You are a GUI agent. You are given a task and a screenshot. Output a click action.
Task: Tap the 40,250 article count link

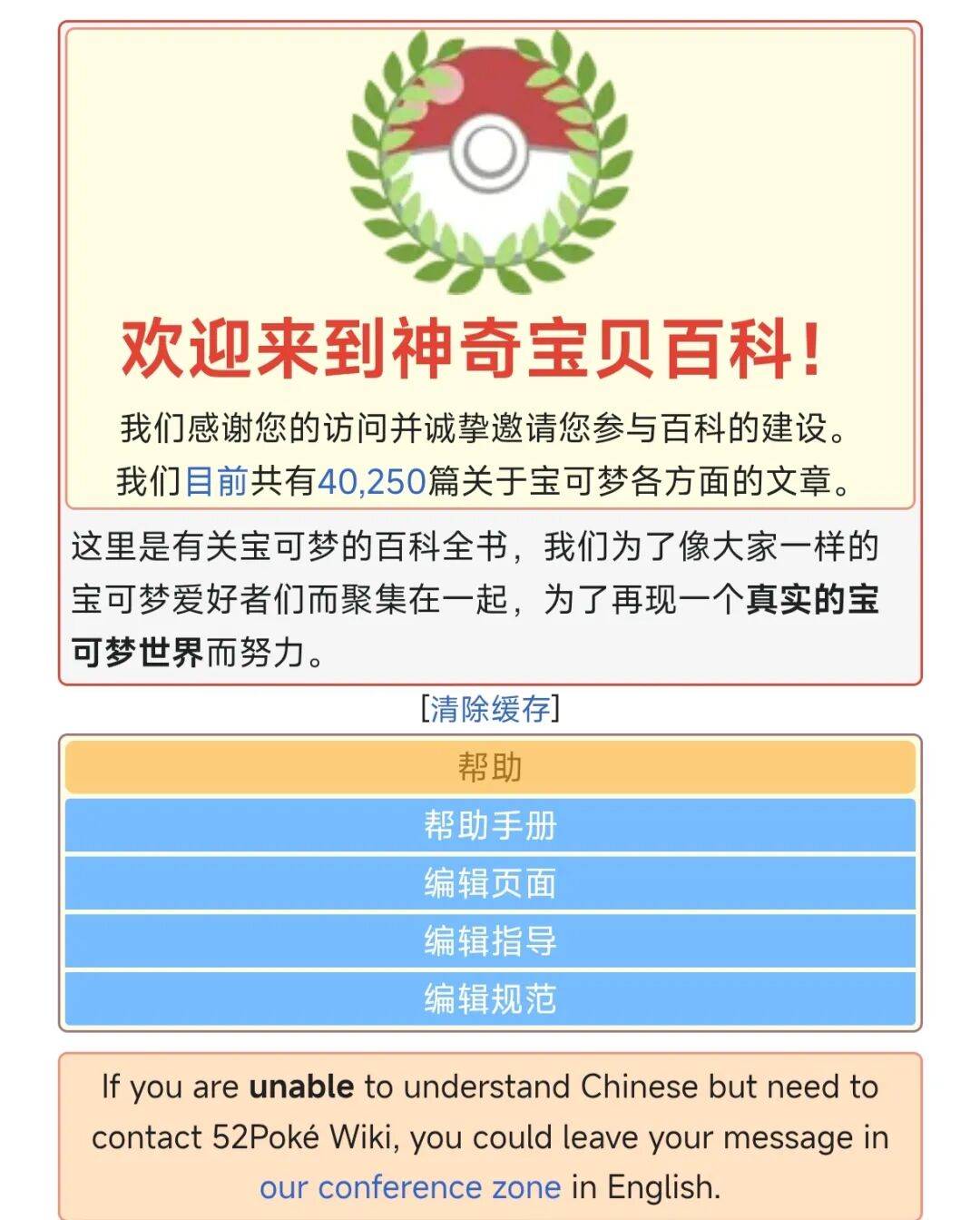[372, 480]
